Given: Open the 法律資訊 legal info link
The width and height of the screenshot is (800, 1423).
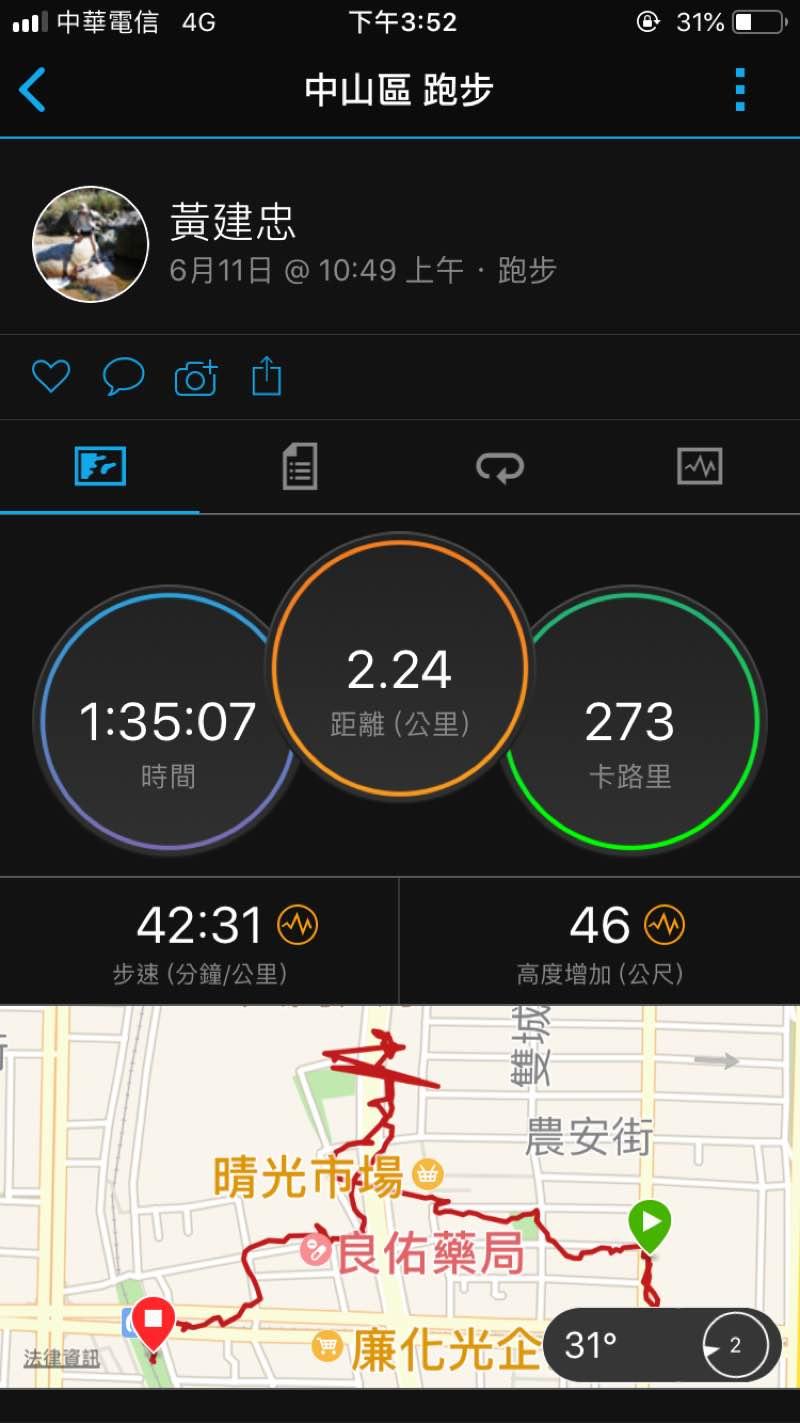Looking at the screenshot, I should tap(62, 1359).
